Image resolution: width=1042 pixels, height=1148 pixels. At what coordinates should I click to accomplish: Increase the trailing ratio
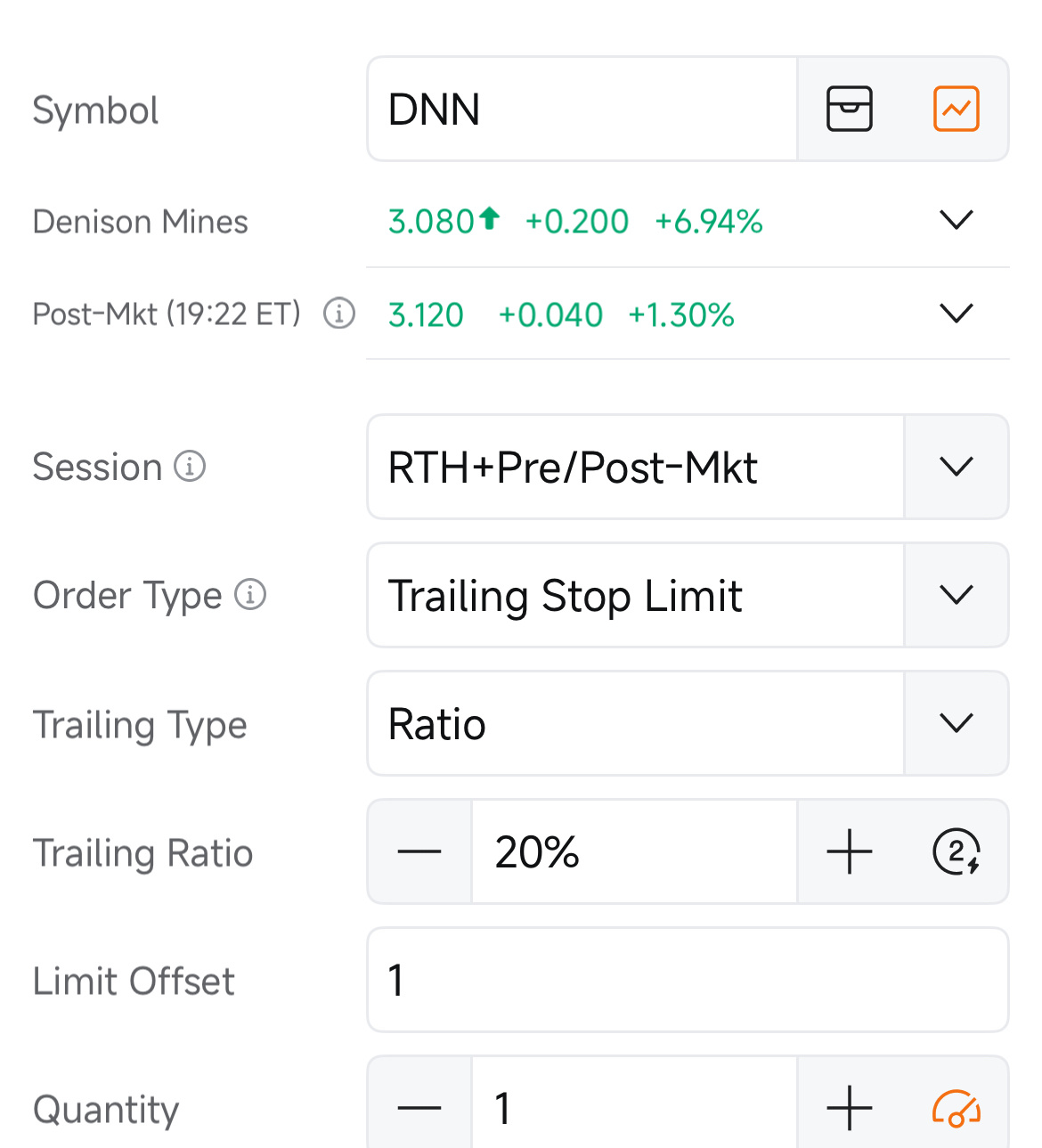point(850,851)
